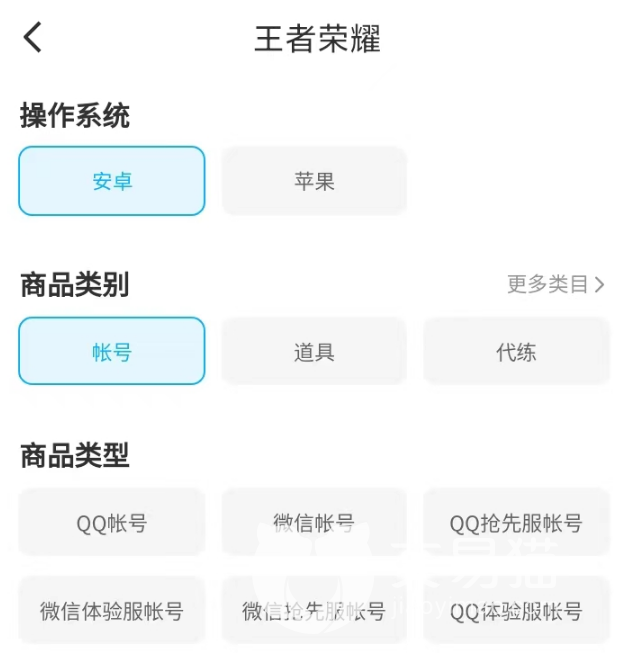Pick the QQ体验服帐号 option
Screen dimensions: 618x658
[x=516, y=610]
